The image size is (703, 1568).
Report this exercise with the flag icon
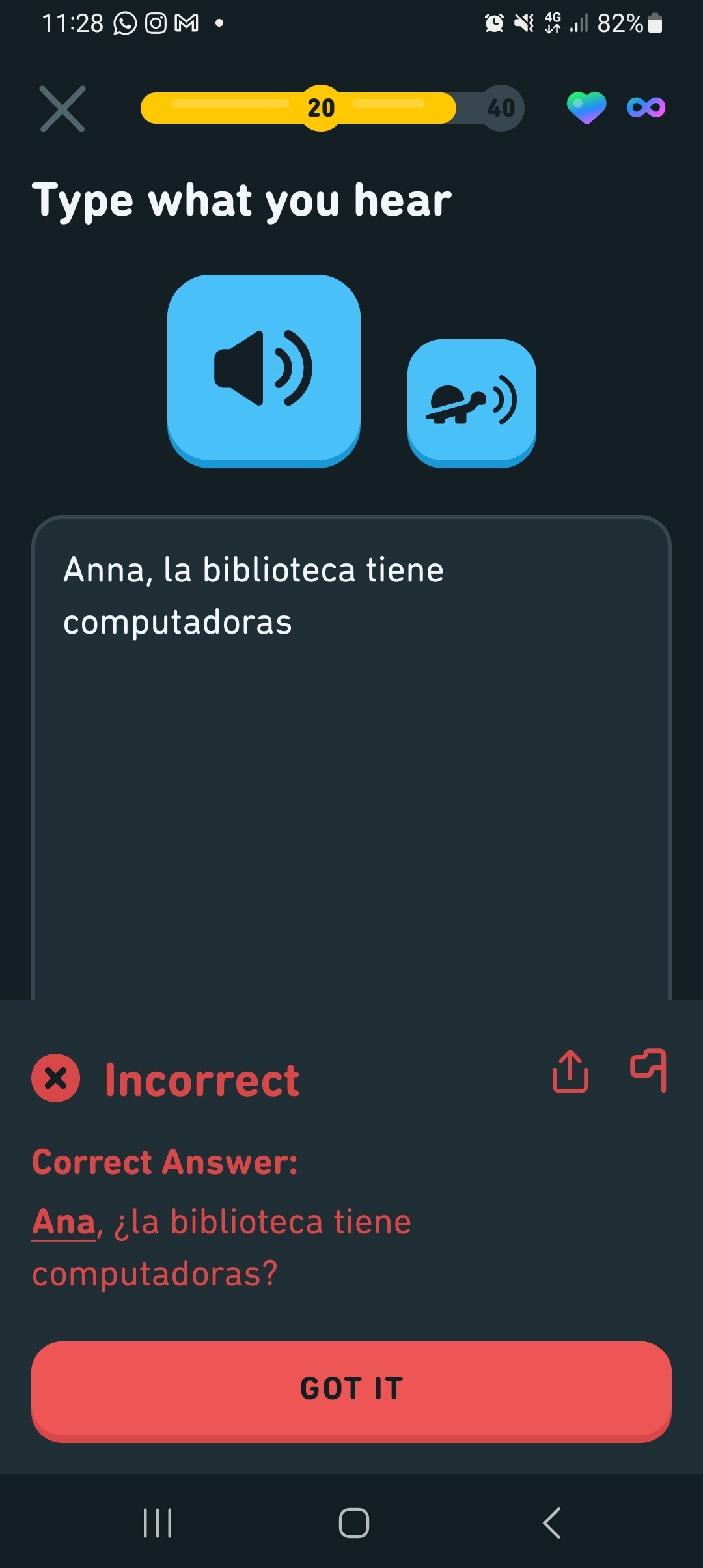(x=648, y=1070)
